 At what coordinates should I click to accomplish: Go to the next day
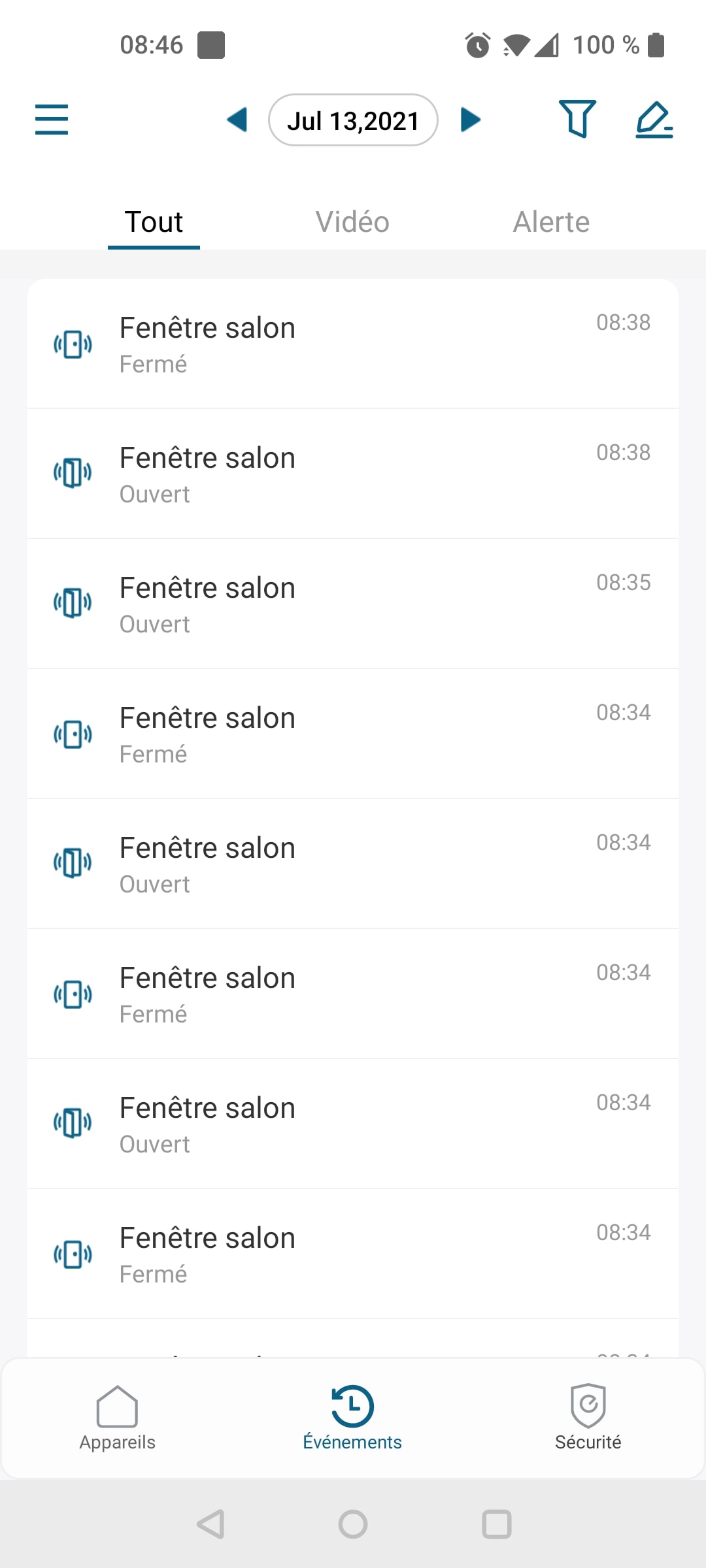[x=471, y=120]
